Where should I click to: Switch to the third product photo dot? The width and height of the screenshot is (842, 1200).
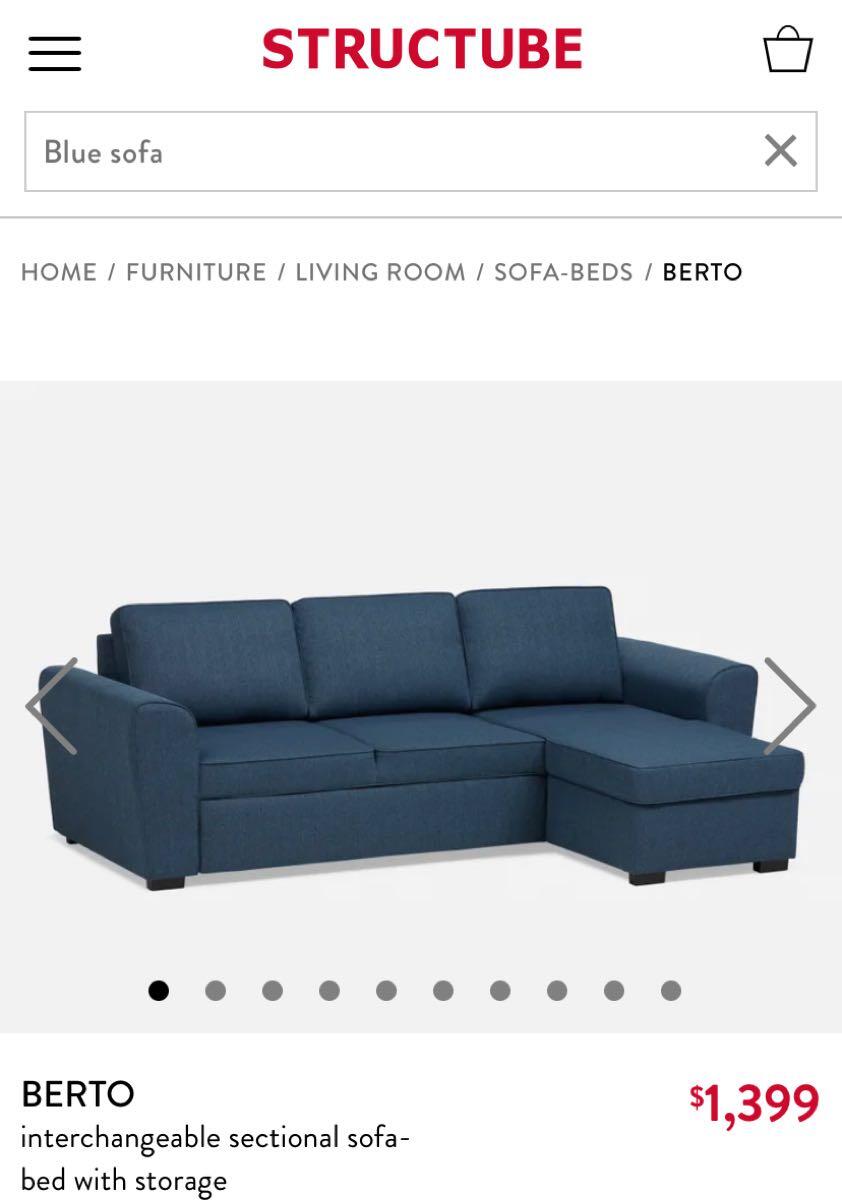click(x=269, y=992)
